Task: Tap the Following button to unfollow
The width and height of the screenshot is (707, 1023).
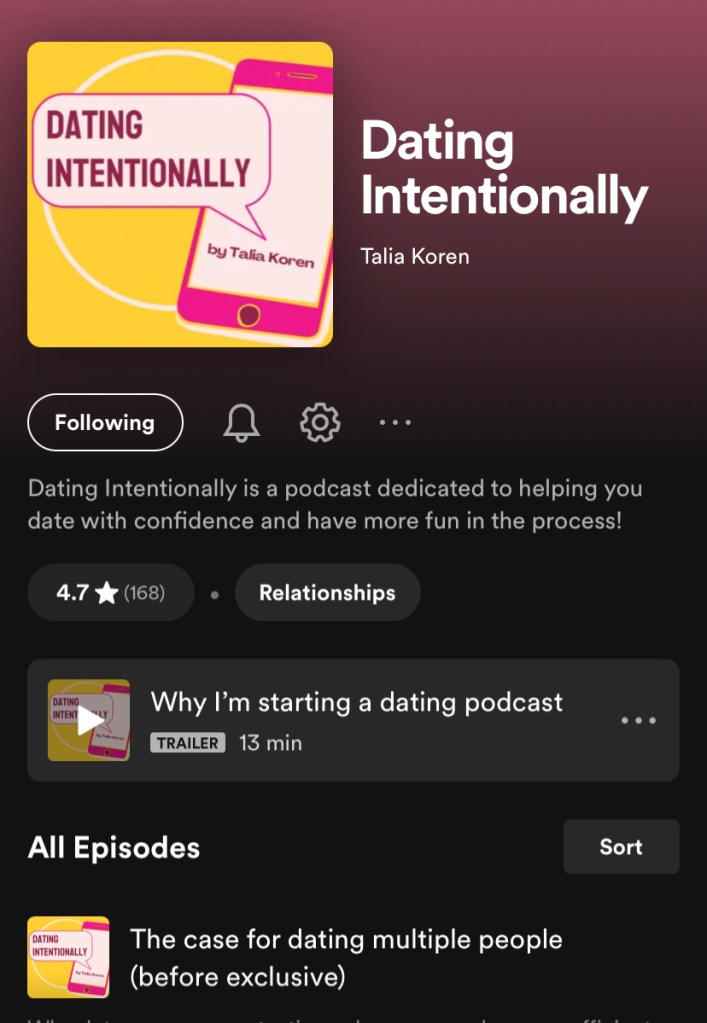Action: pyautogui.click(x=105, y=423)
